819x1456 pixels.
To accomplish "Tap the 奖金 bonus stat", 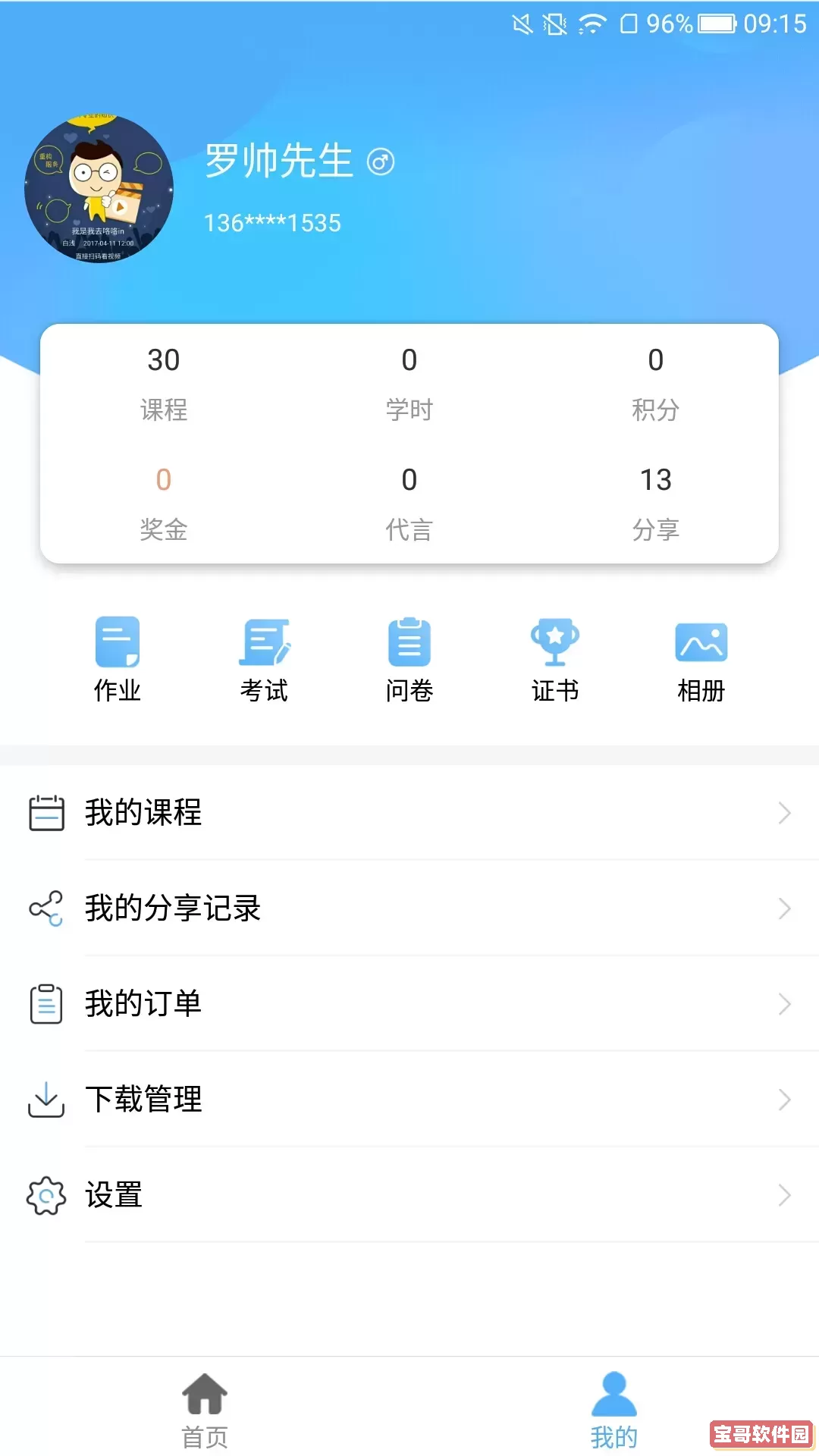I will pos(164,504).
